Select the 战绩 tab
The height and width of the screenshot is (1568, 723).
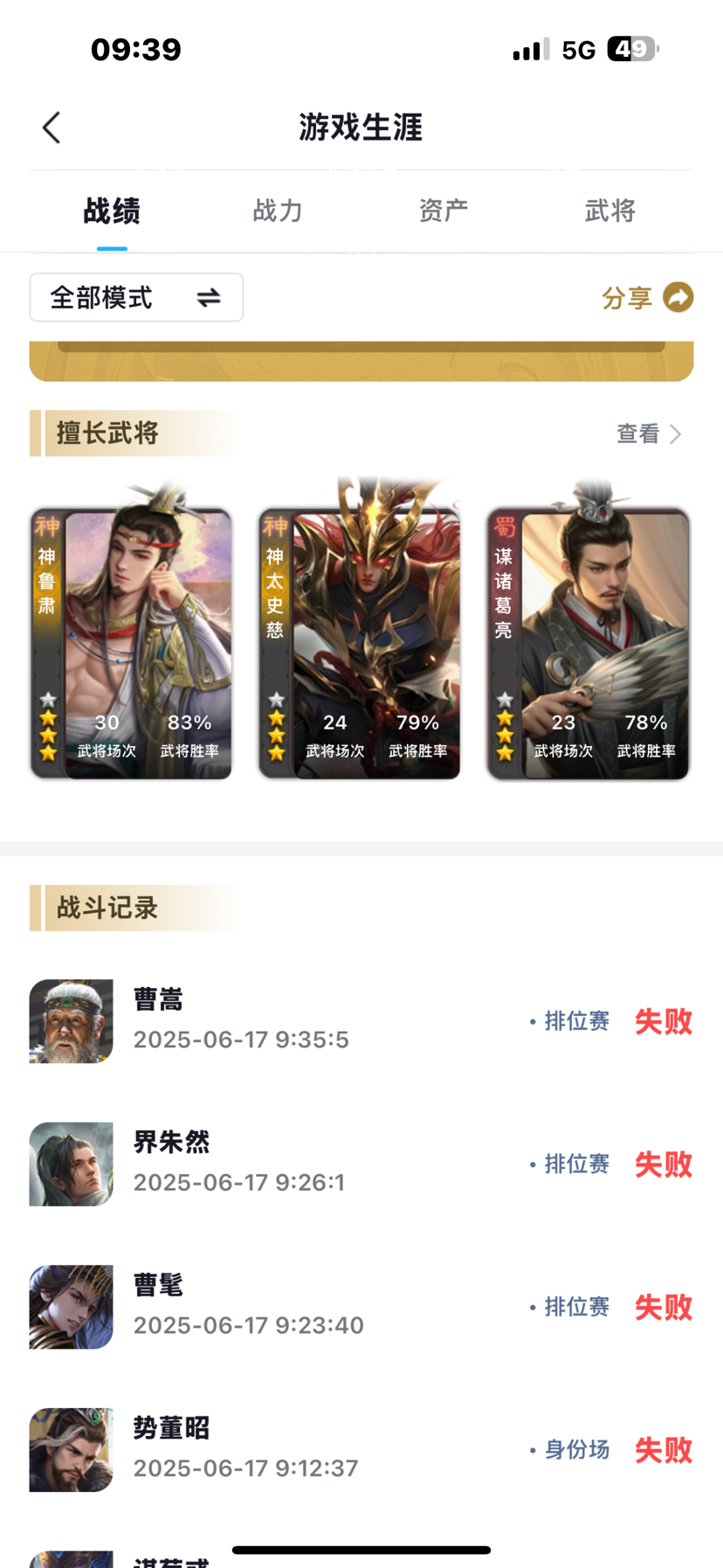tap(112, 211)
